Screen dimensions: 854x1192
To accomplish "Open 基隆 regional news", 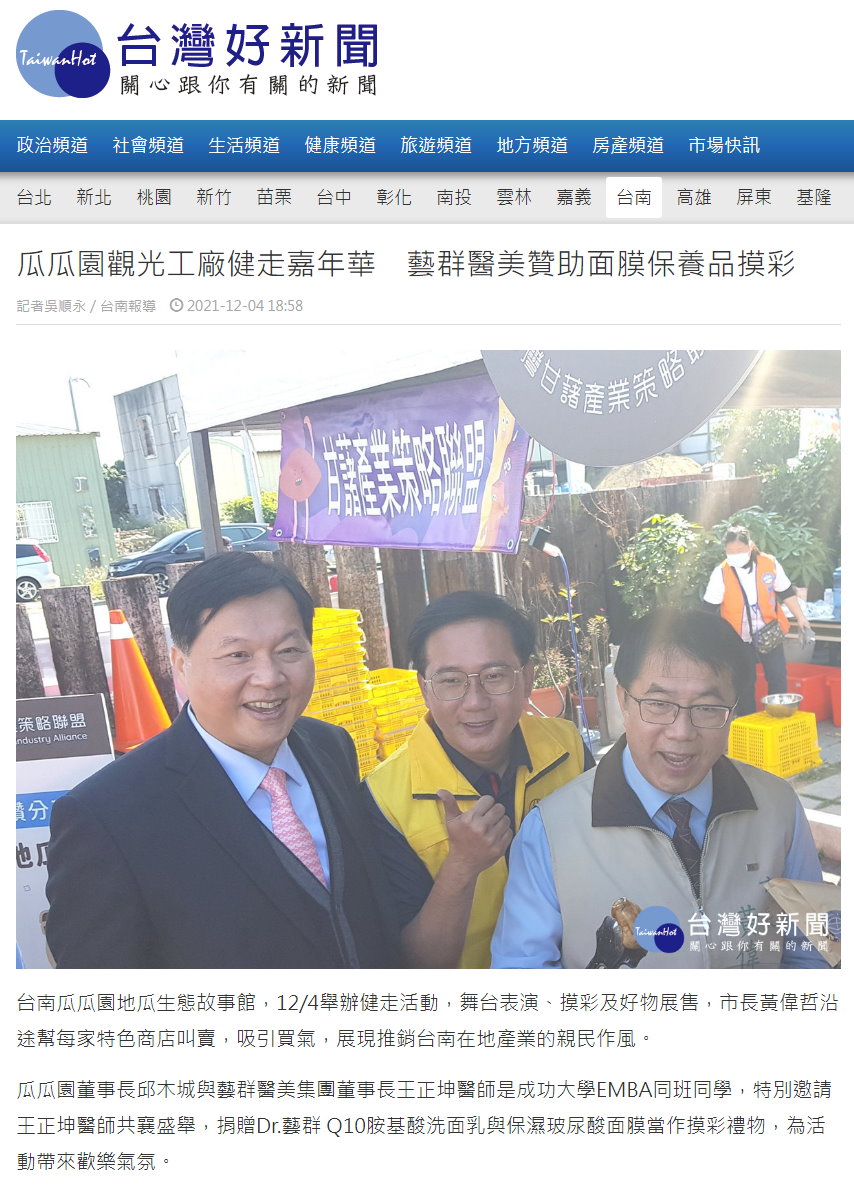I will point(814,198).
